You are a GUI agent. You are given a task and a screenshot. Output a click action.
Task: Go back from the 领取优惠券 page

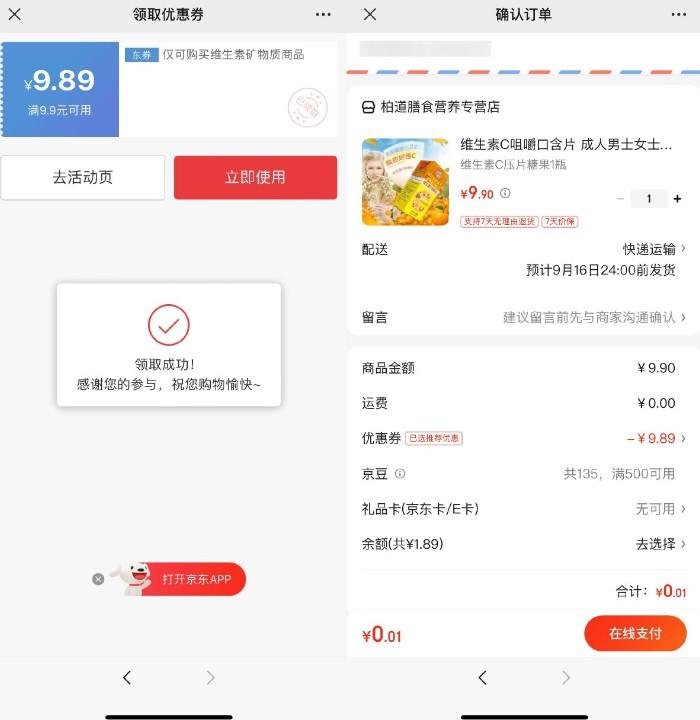[x=127, y=678]
